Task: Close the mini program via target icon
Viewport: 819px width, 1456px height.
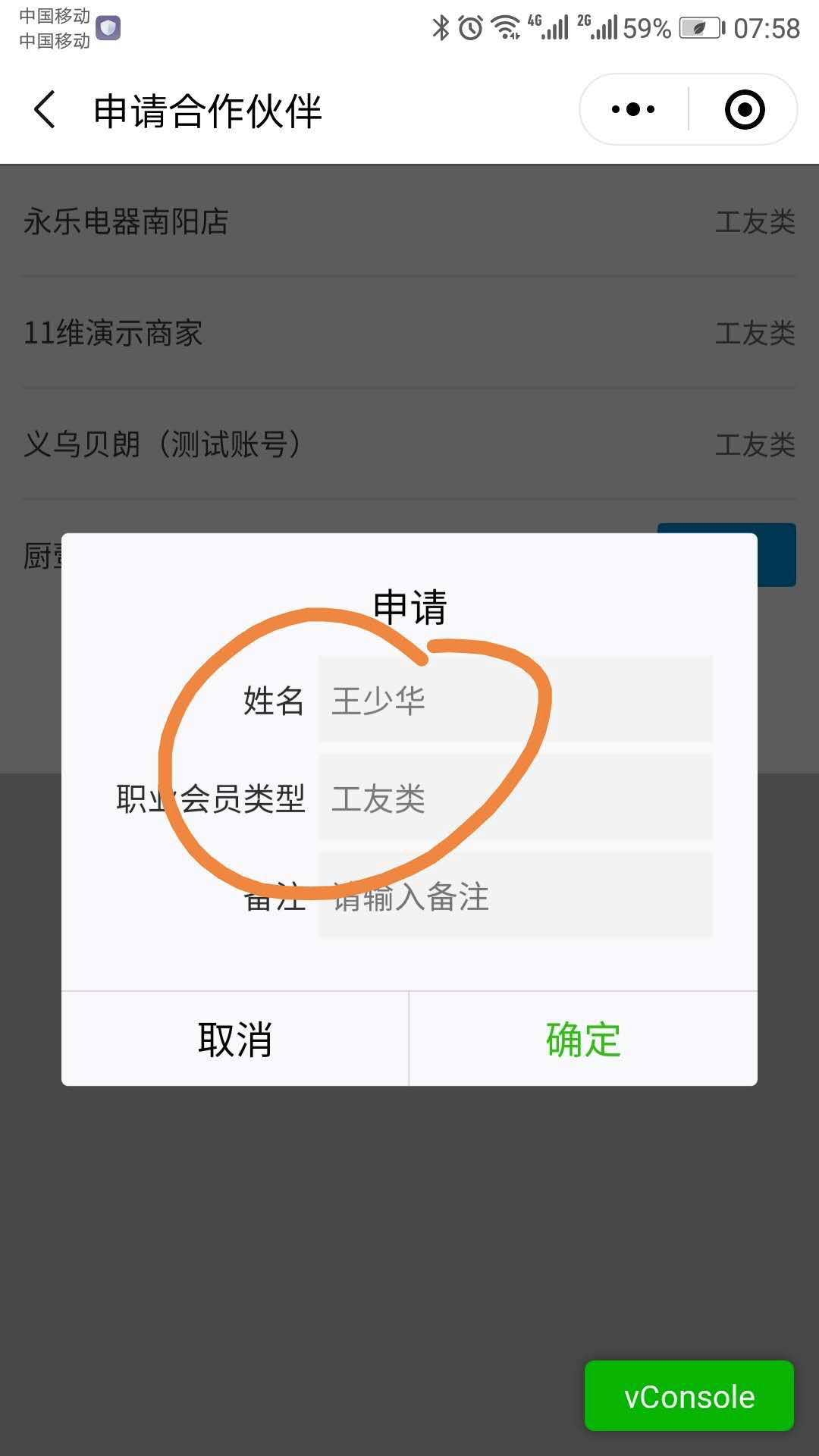Action: [x=744, y=110]
